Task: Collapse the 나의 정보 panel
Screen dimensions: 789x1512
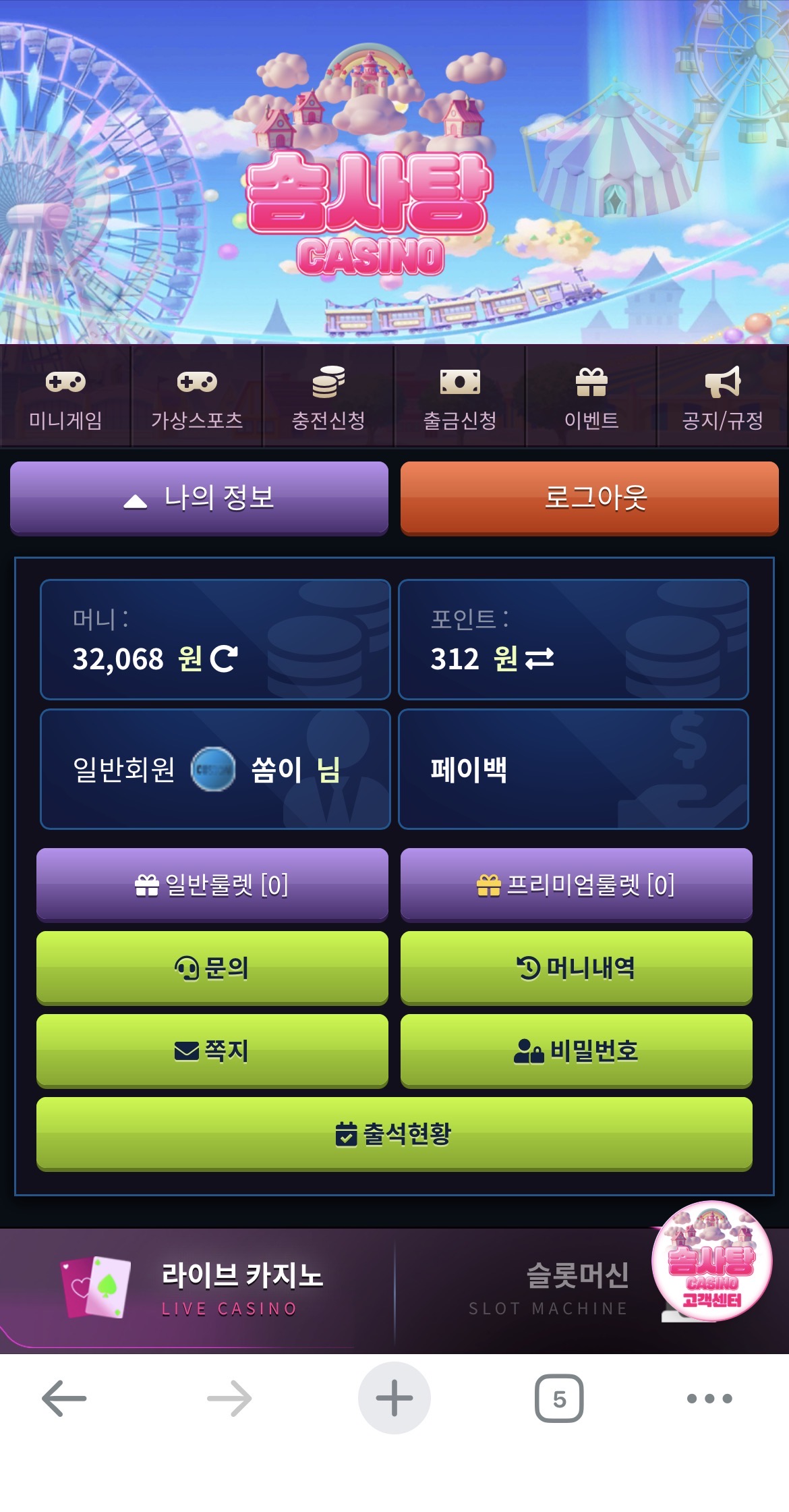Action: tap(199, 498)
